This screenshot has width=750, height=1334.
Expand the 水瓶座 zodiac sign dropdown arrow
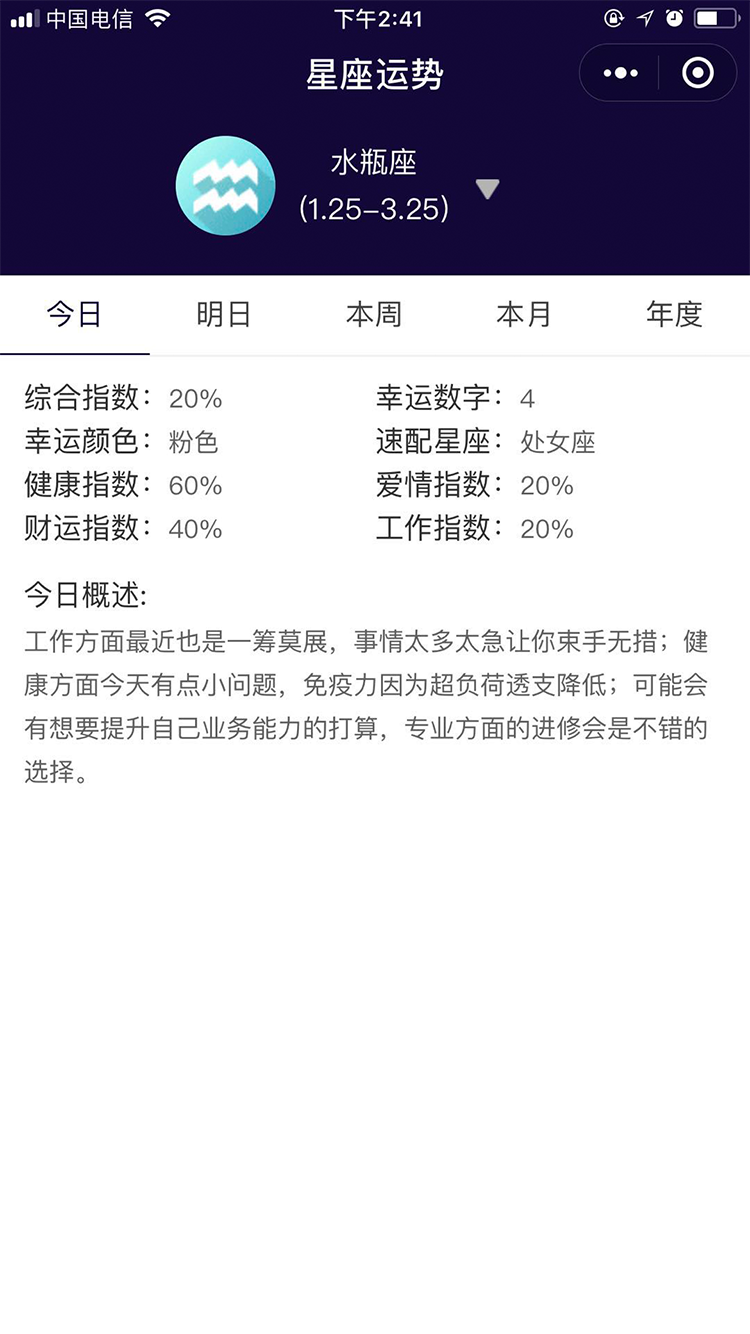(487, 189)
